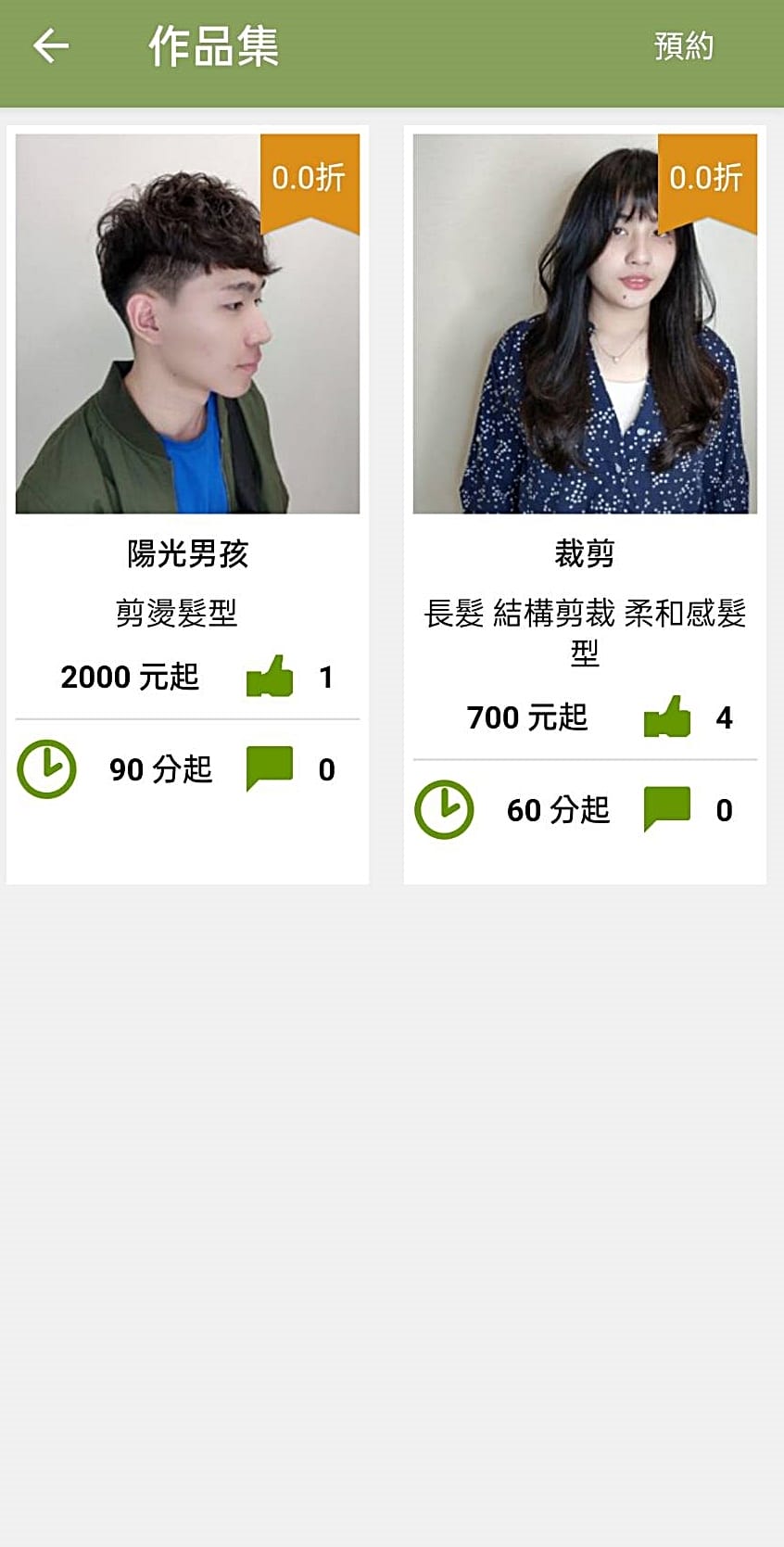
Task: Click the clock icon next to 90 分起
Action: click(x=47, y=767)
